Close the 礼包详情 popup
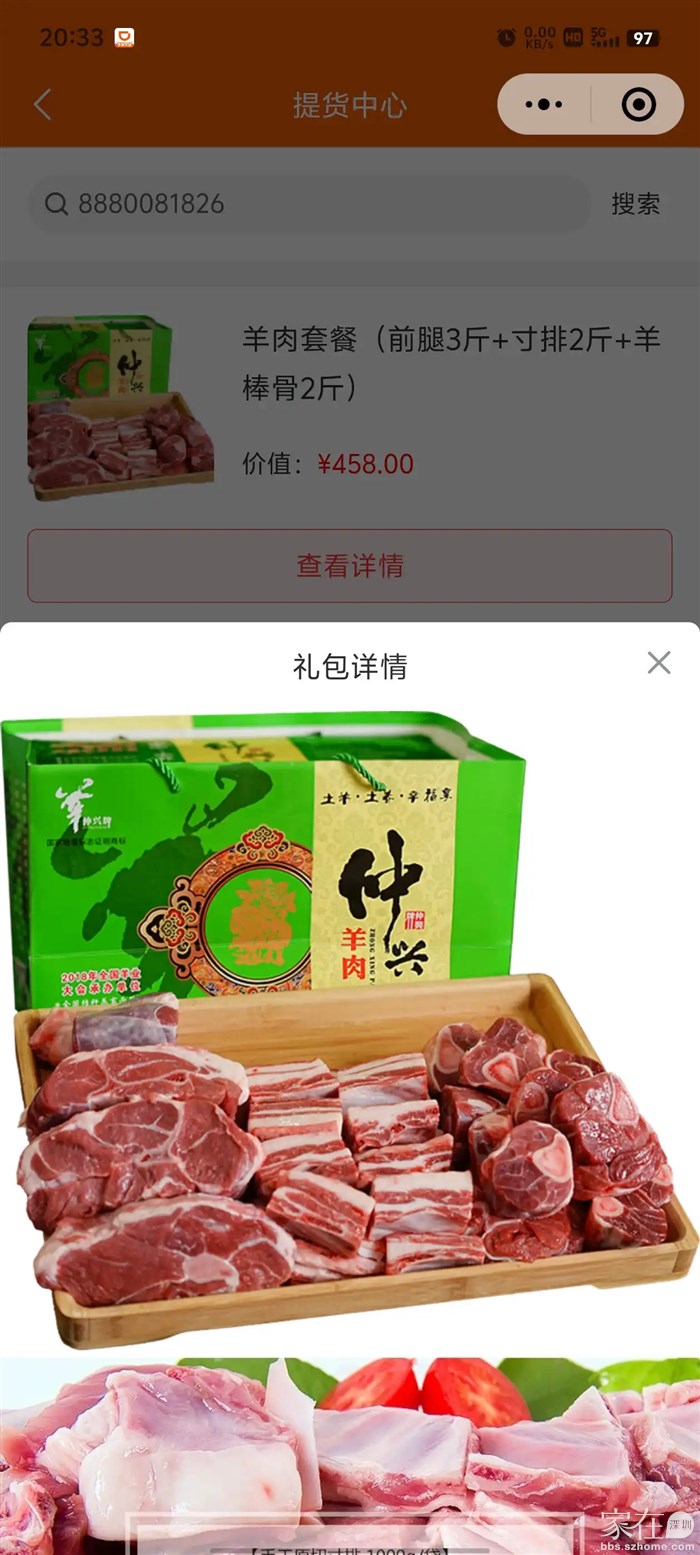This screenshot has height=1555, width=700. 658,662
